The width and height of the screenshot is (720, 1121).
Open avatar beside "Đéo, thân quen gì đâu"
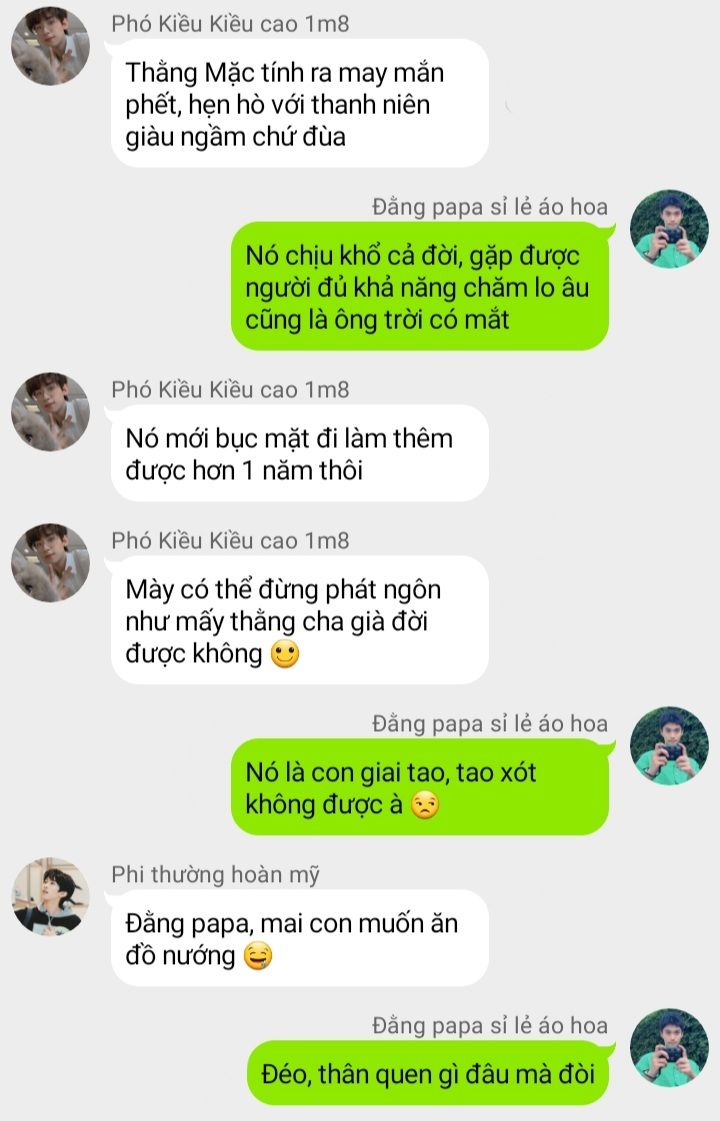click(x=669, y=1047)
